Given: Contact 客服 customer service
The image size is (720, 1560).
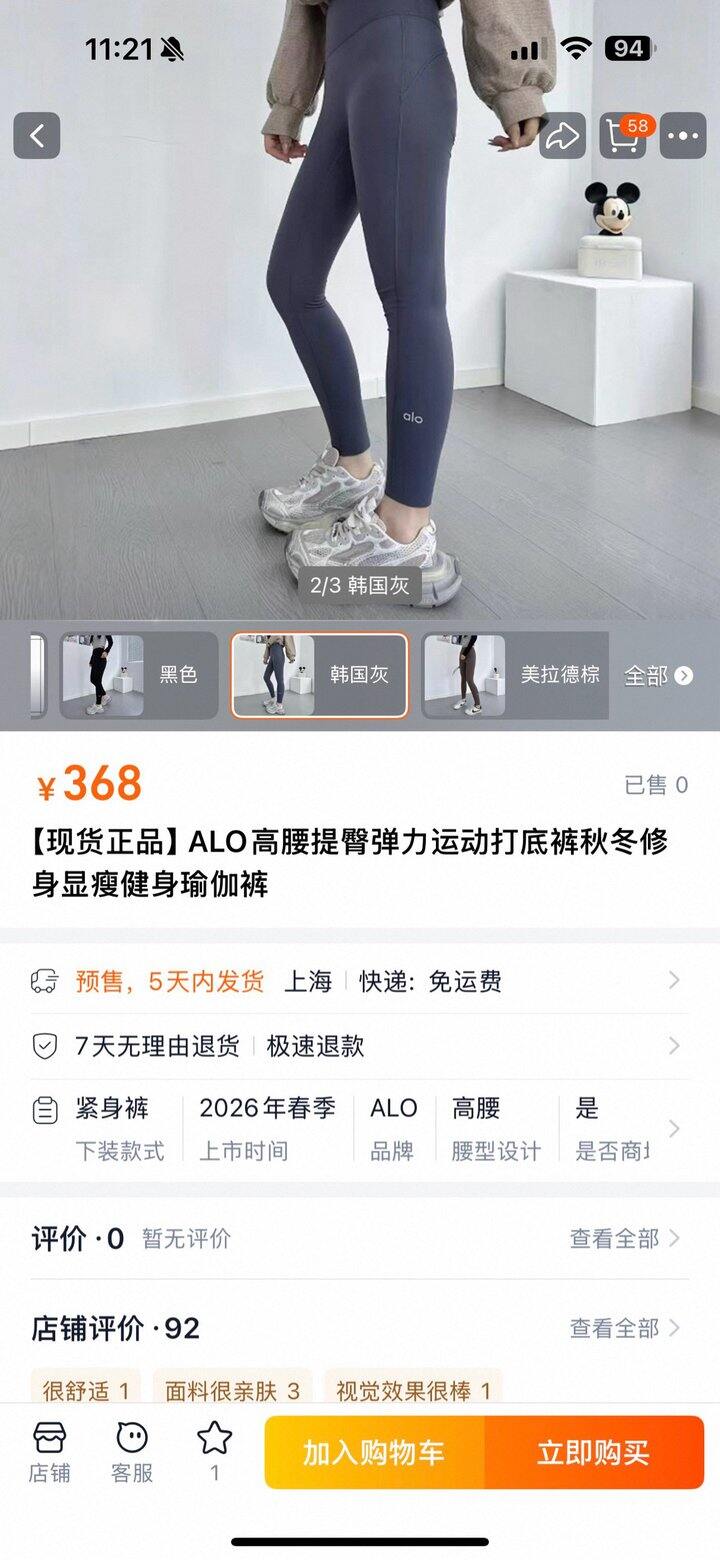Looking at the screenshot, I should click(x=132, y=1453).
